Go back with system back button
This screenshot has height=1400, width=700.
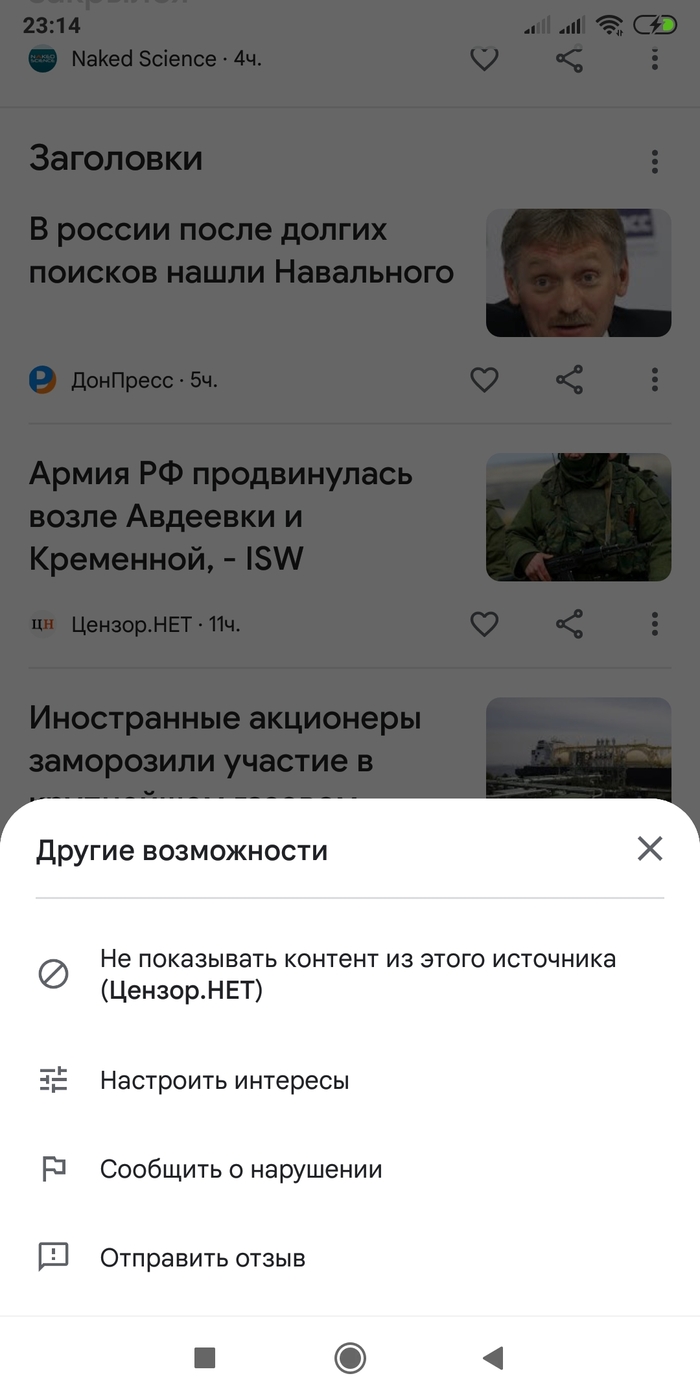[492, 1357]
